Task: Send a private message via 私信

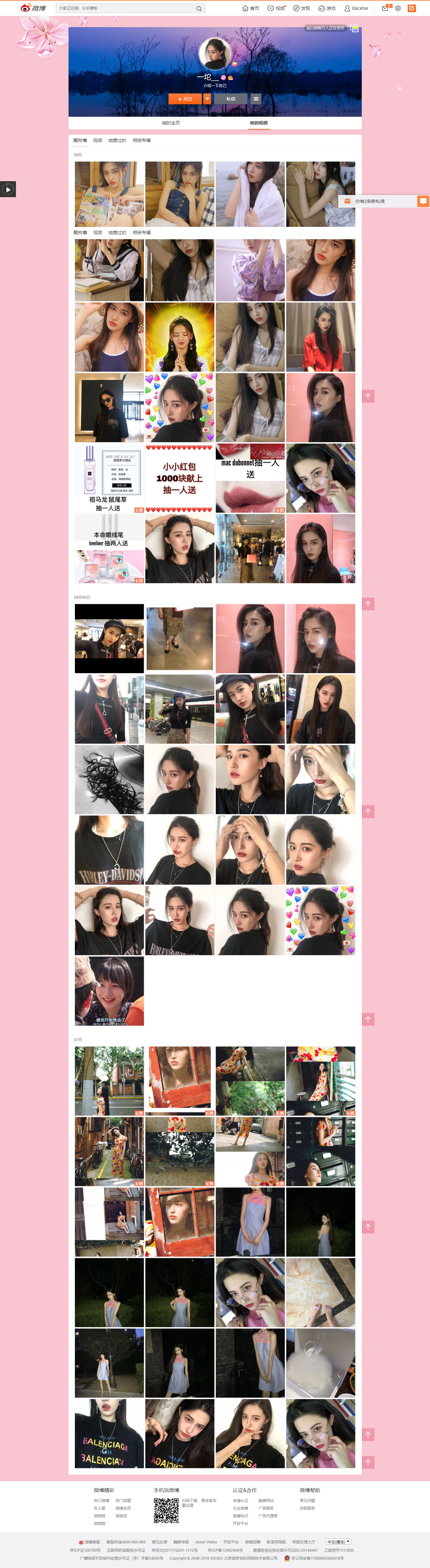Action: 230,99
